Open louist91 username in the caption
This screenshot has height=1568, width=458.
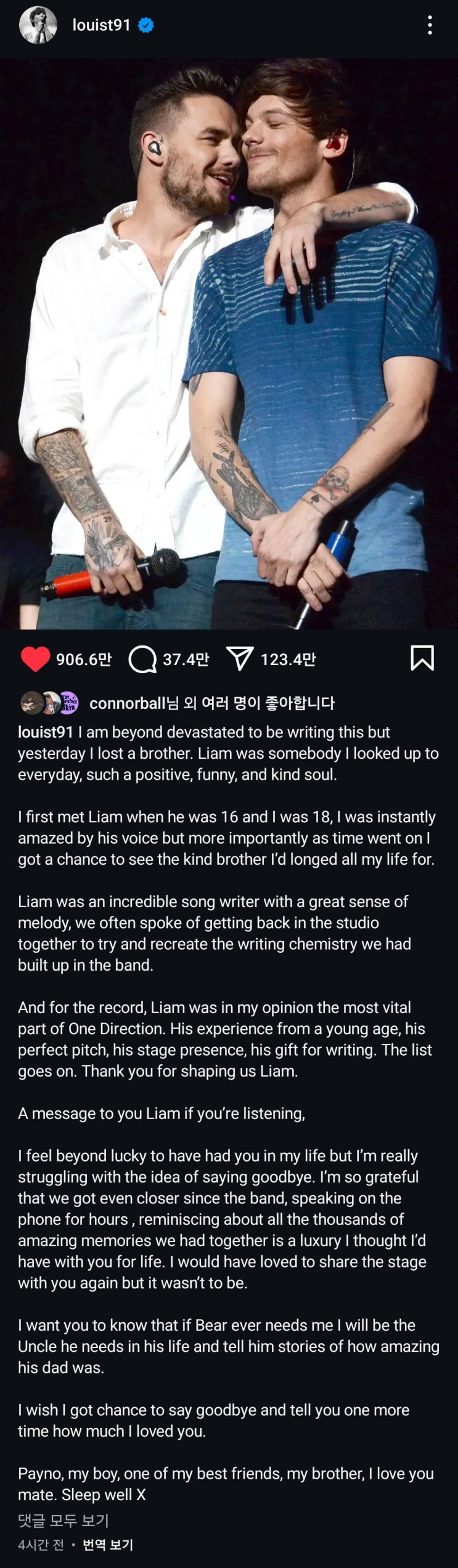coord(46,732)
